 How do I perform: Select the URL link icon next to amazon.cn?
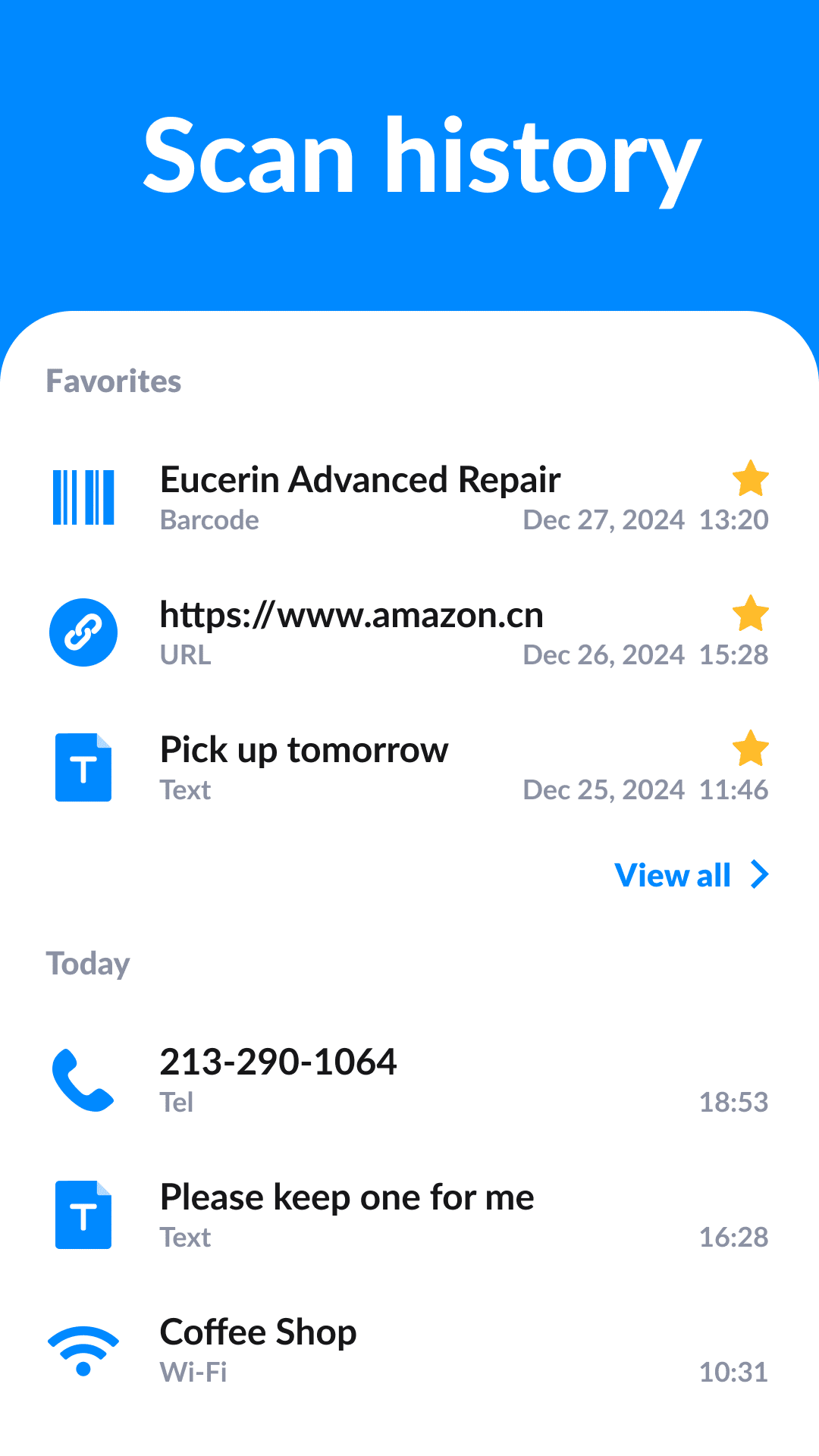[83, 632]
